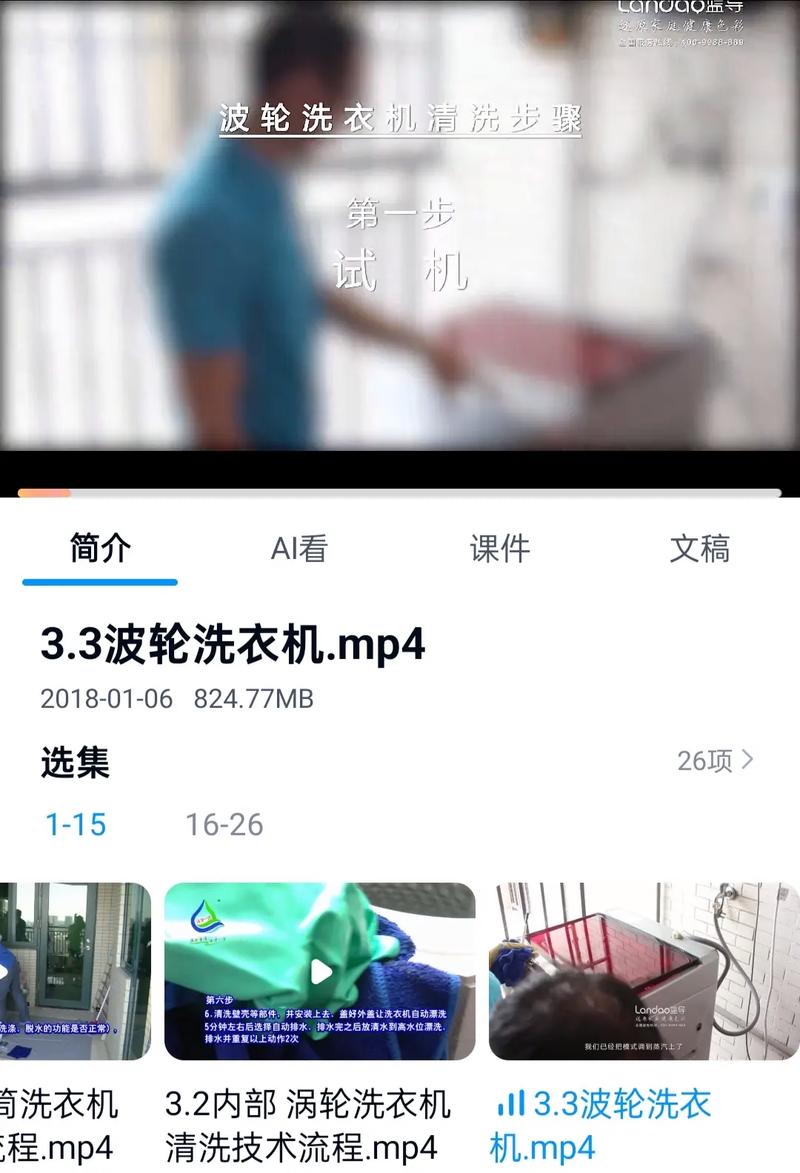Switch to the 文稿 tab
The image size is (800, 1173).
tap(703, 546)
